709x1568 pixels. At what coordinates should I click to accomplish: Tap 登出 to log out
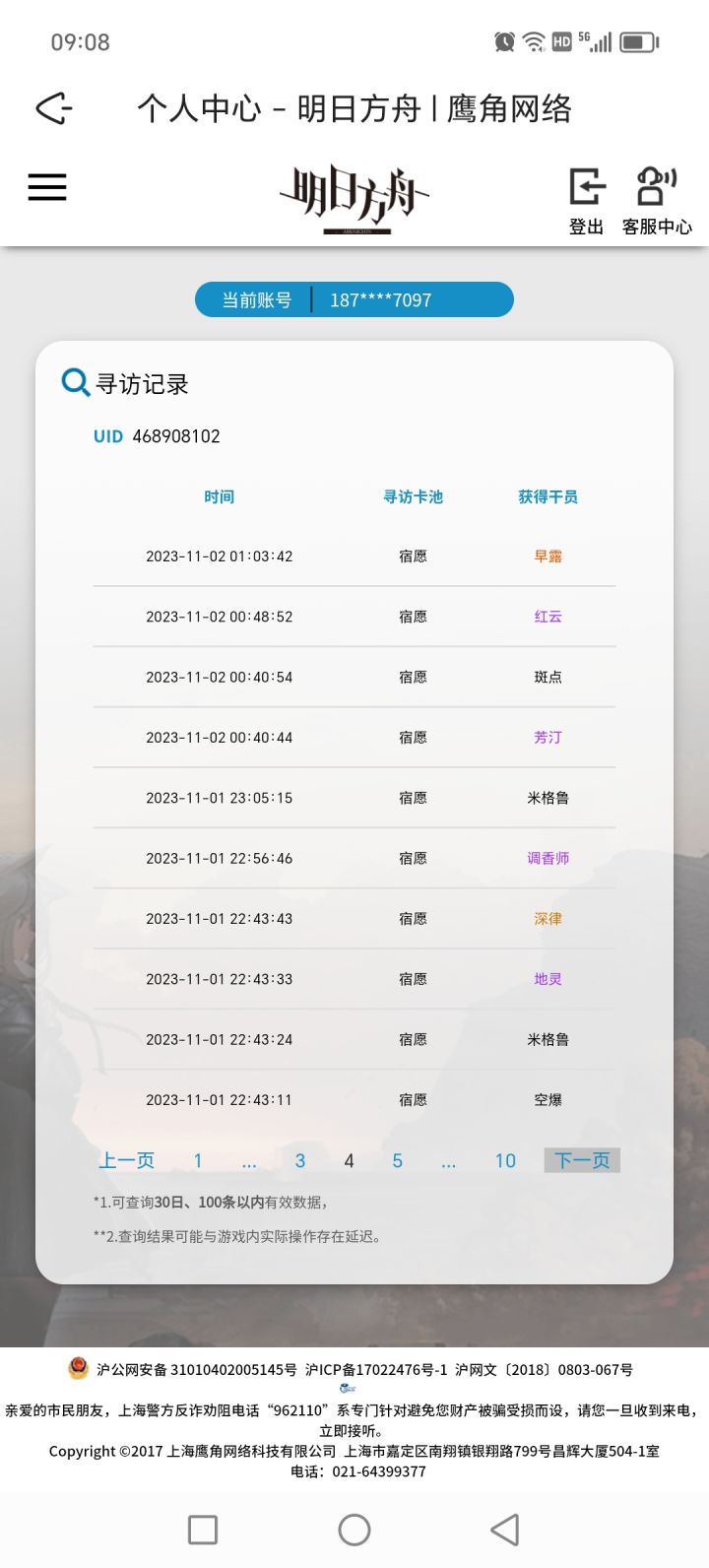[586, 201]
